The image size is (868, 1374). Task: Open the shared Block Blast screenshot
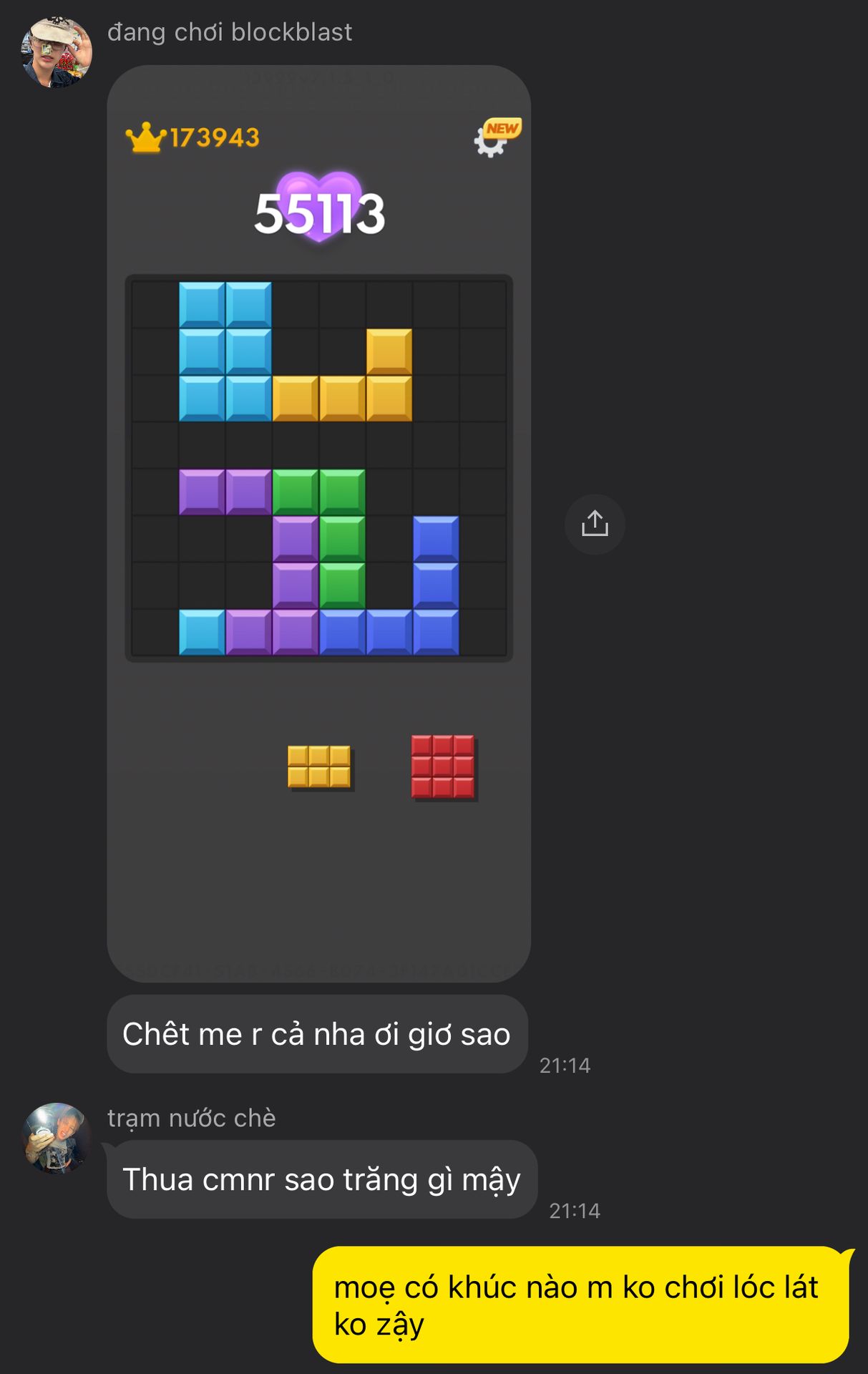(318, 522)
